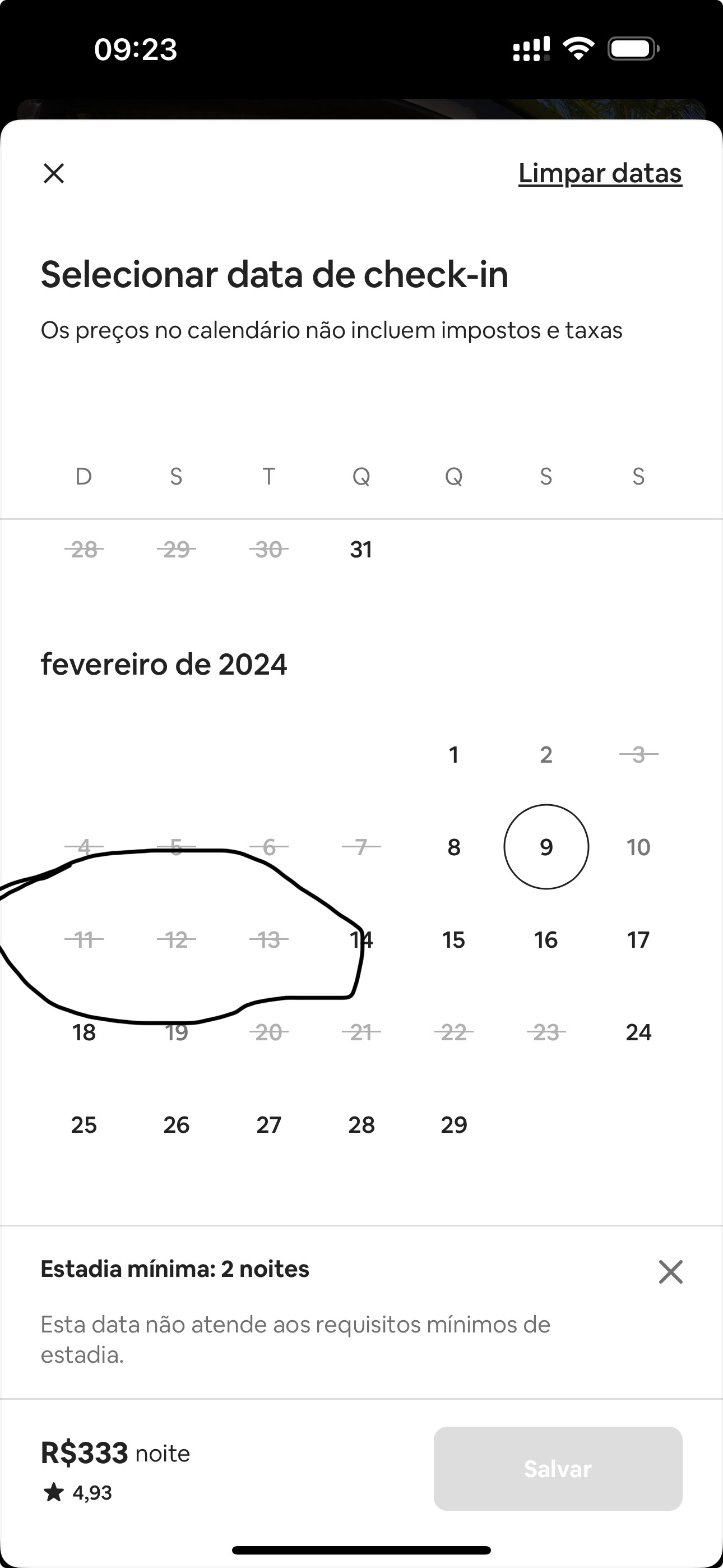Pick February 2 as date
This screenshot has width=723, height=1568.
click(546, 755)
